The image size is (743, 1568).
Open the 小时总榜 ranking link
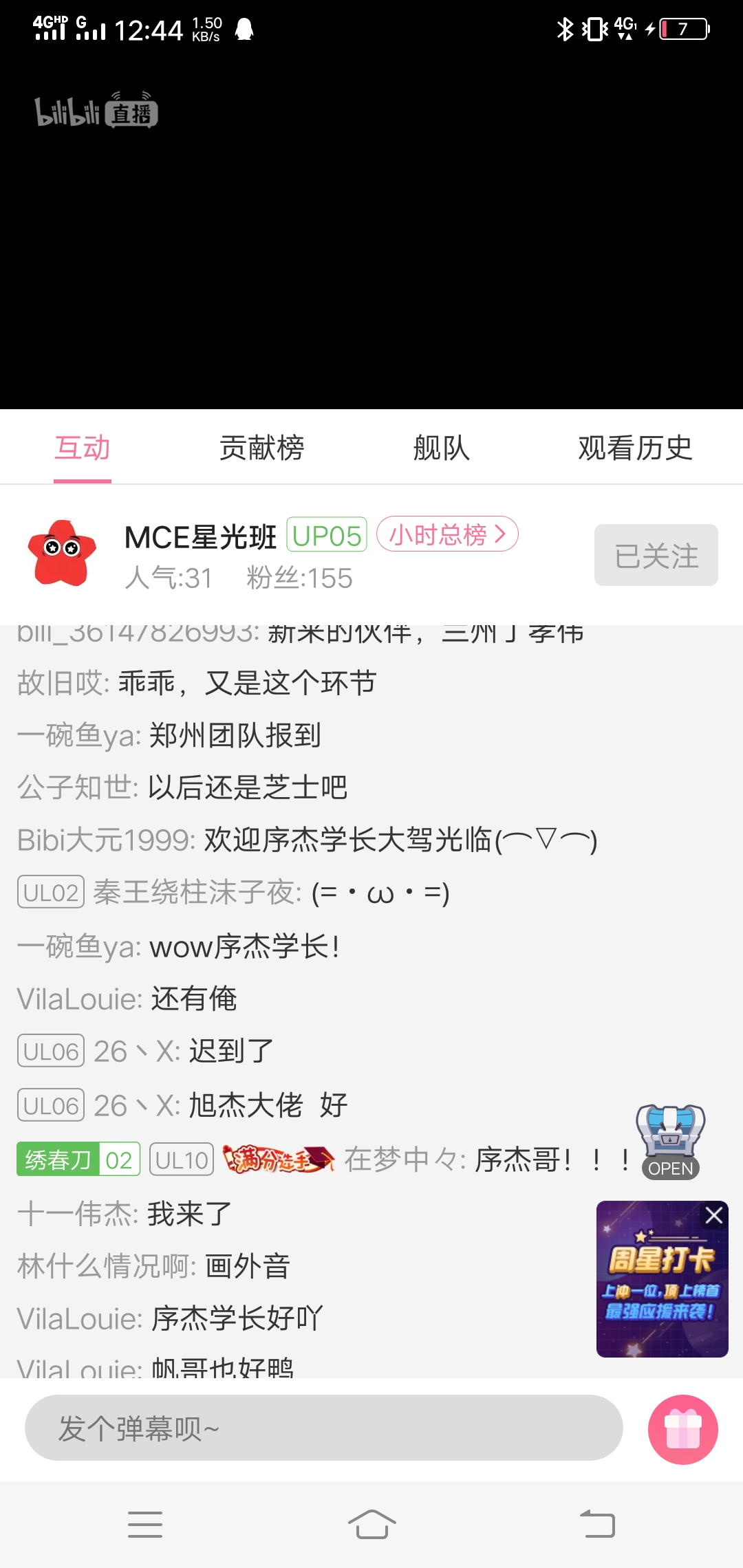point(447,534)
